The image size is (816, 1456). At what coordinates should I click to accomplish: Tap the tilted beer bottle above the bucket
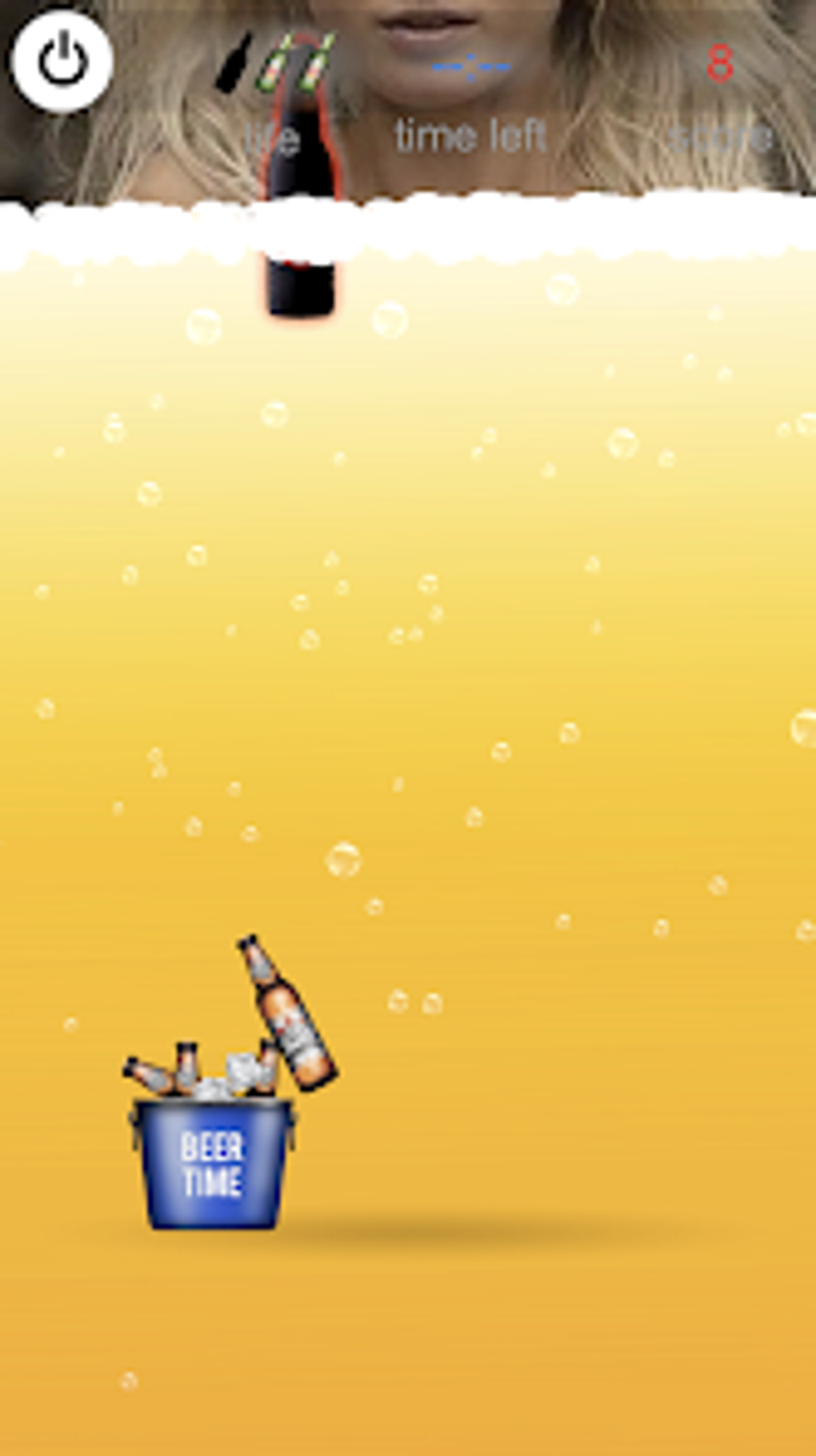point(288,1017)
